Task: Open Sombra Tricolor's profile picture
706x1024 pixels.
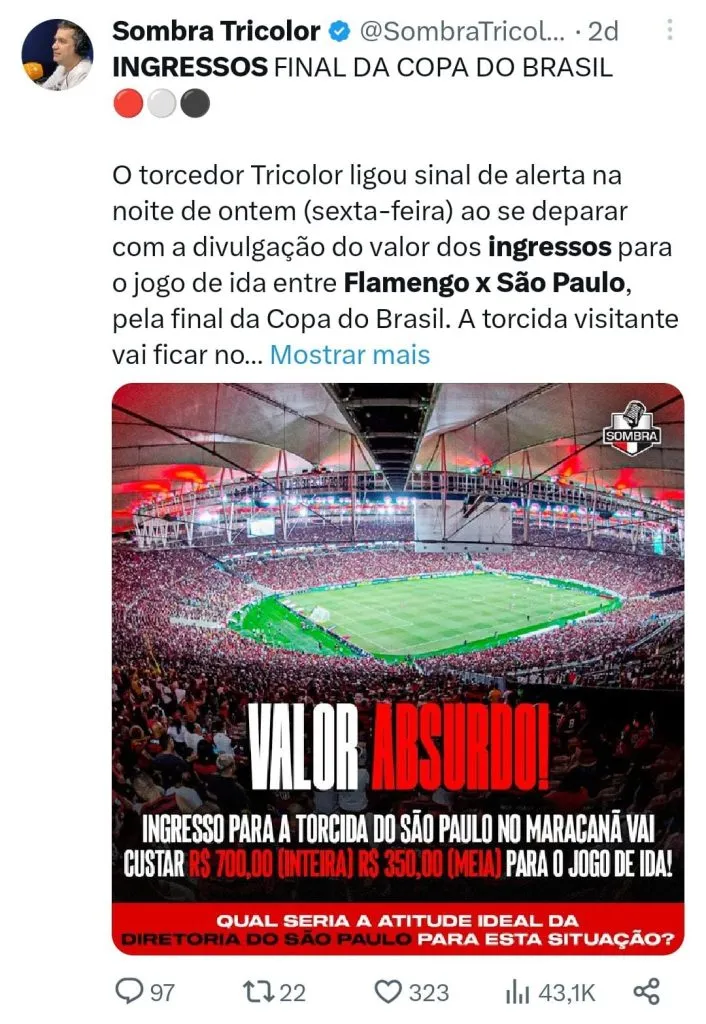Action: [x=57, y=55]
